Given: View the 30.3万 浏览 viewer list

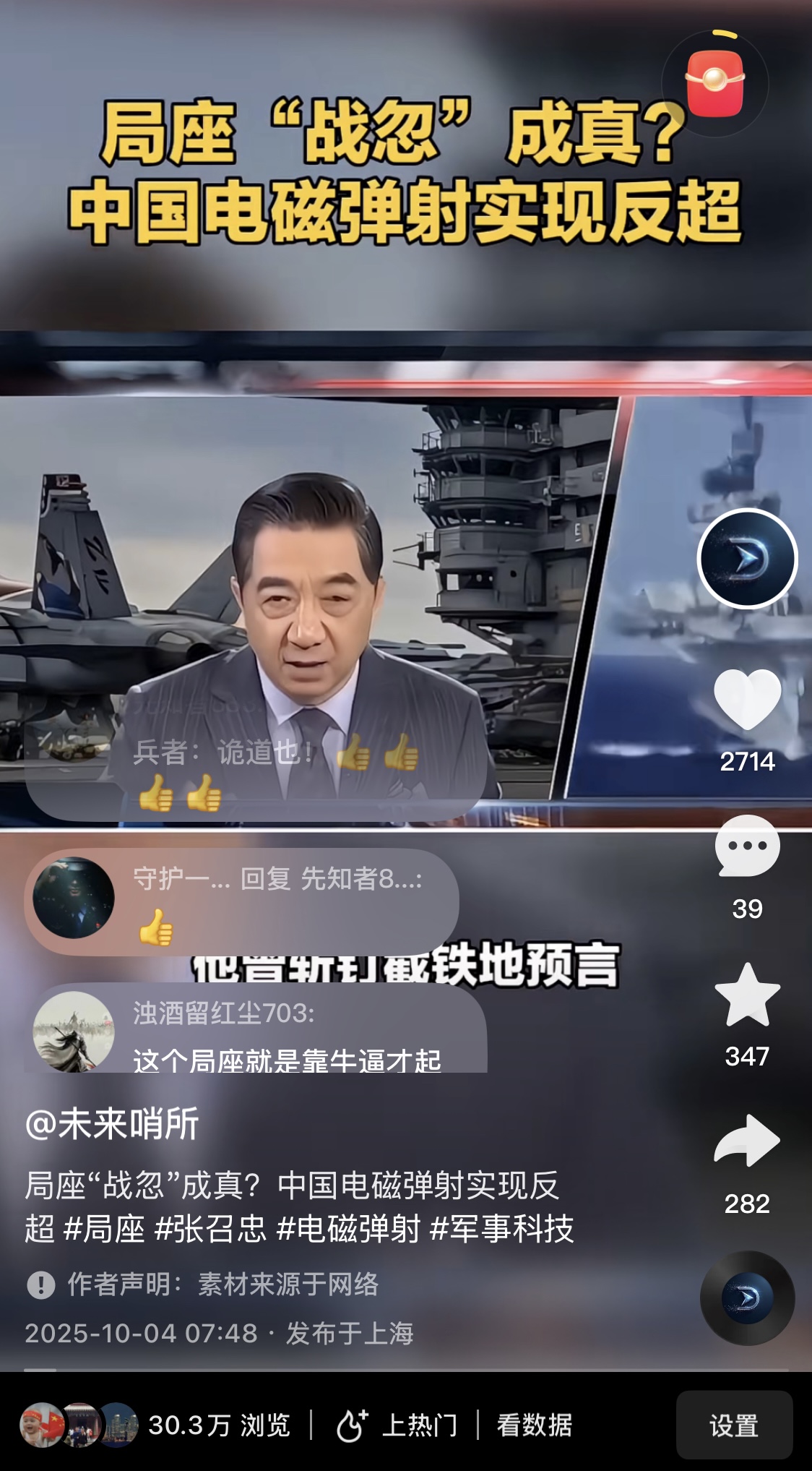Looking at the screenshot, I should coord(155,1425).
